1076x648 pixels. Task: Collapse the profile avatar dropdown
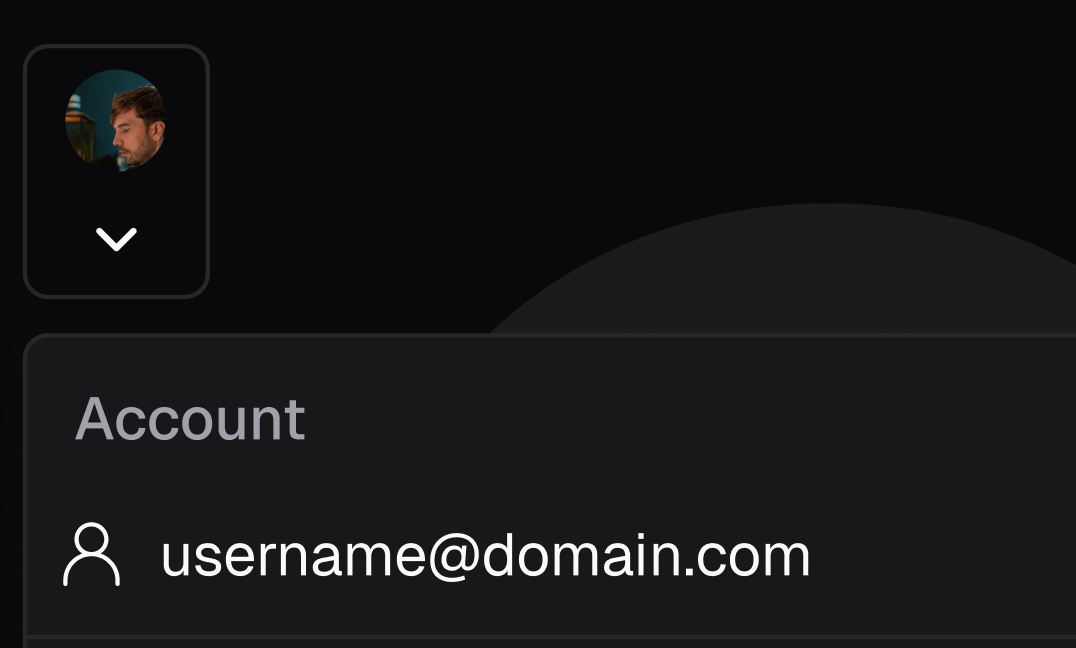pos(116,172)
